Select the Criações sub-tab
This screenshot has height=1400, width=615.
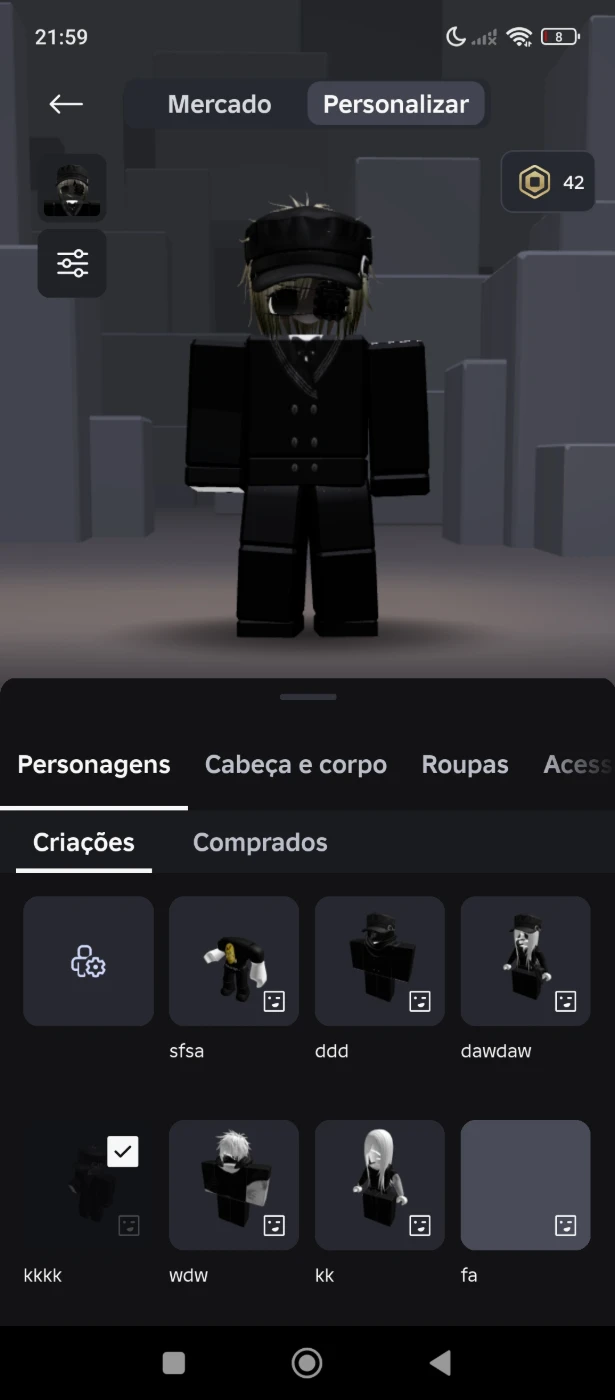coord(84,843)
